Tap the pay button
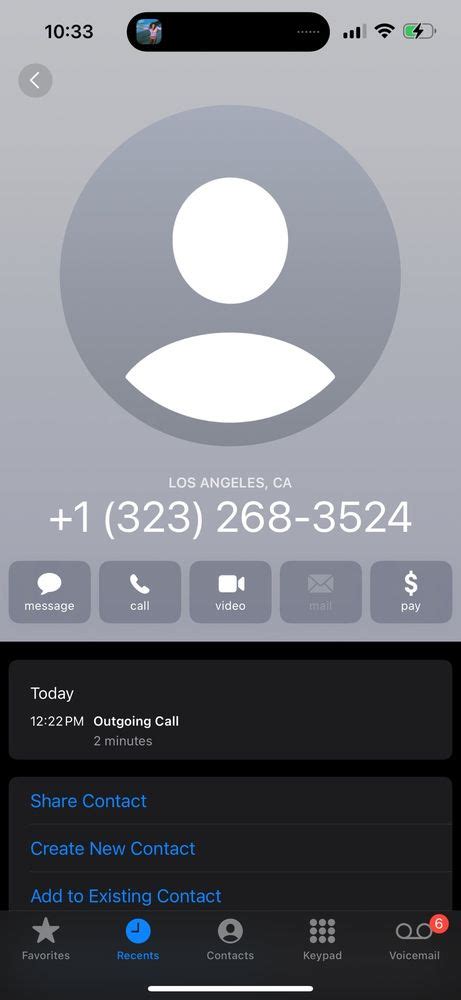 [x=411, y=592]
